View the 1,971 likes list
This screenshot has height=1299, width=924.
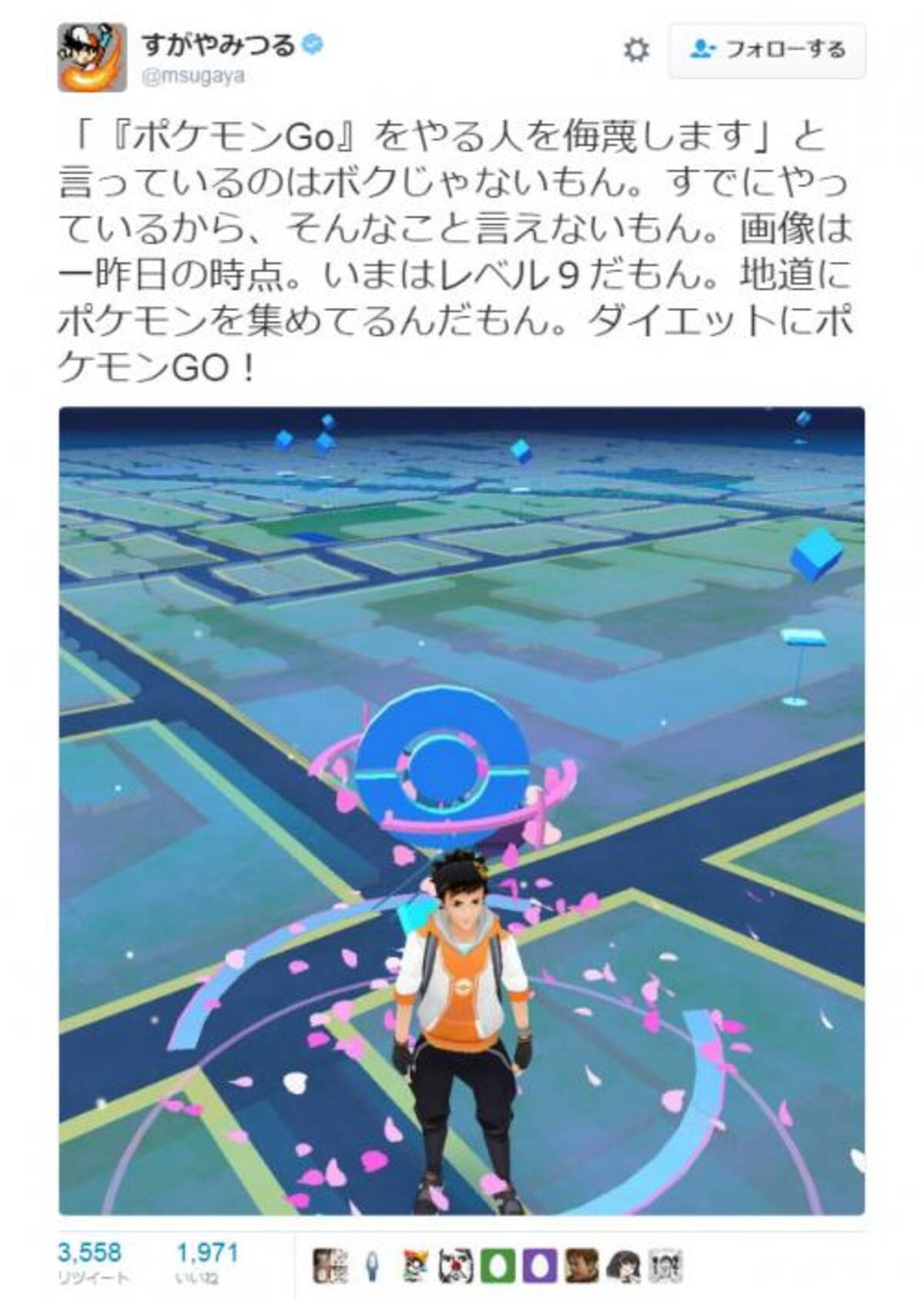[x=207, y=1253]
